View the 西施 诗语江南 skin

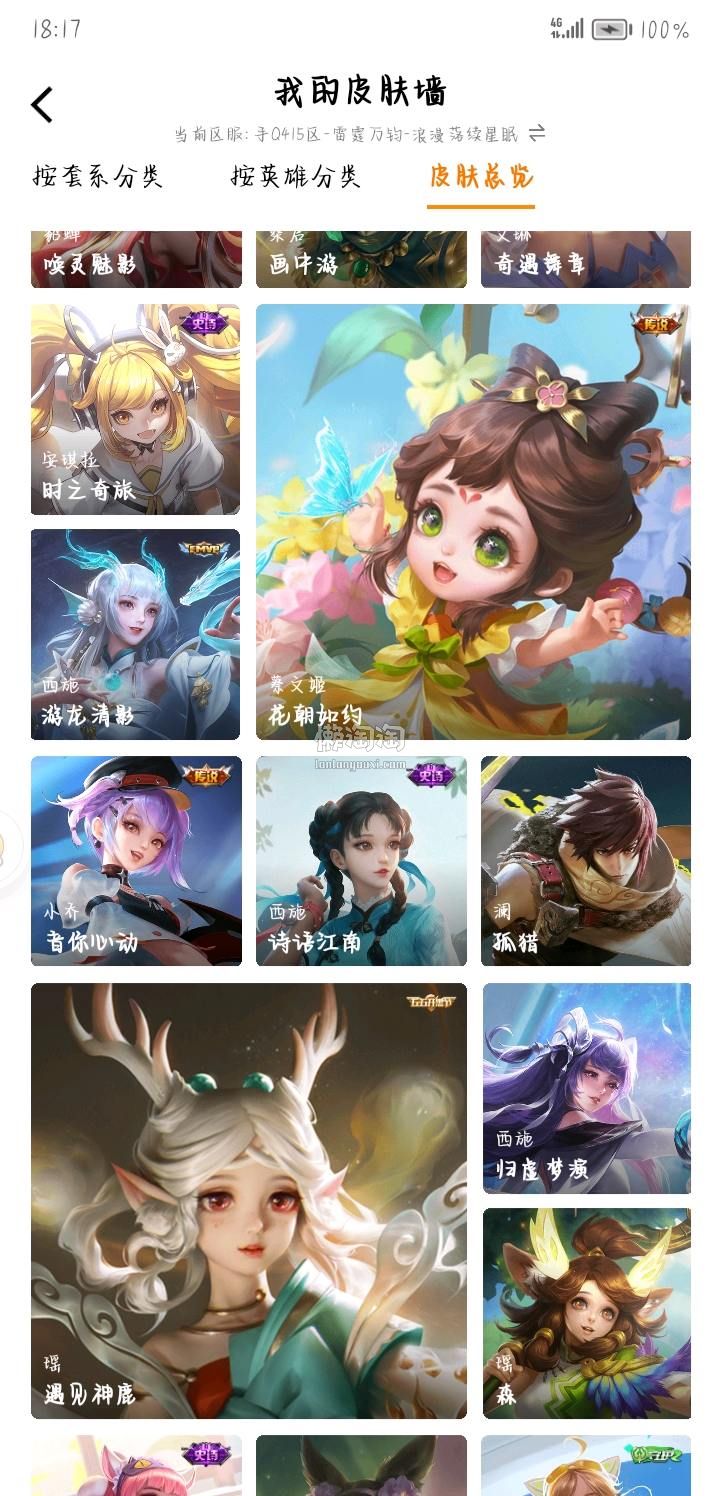361,861
